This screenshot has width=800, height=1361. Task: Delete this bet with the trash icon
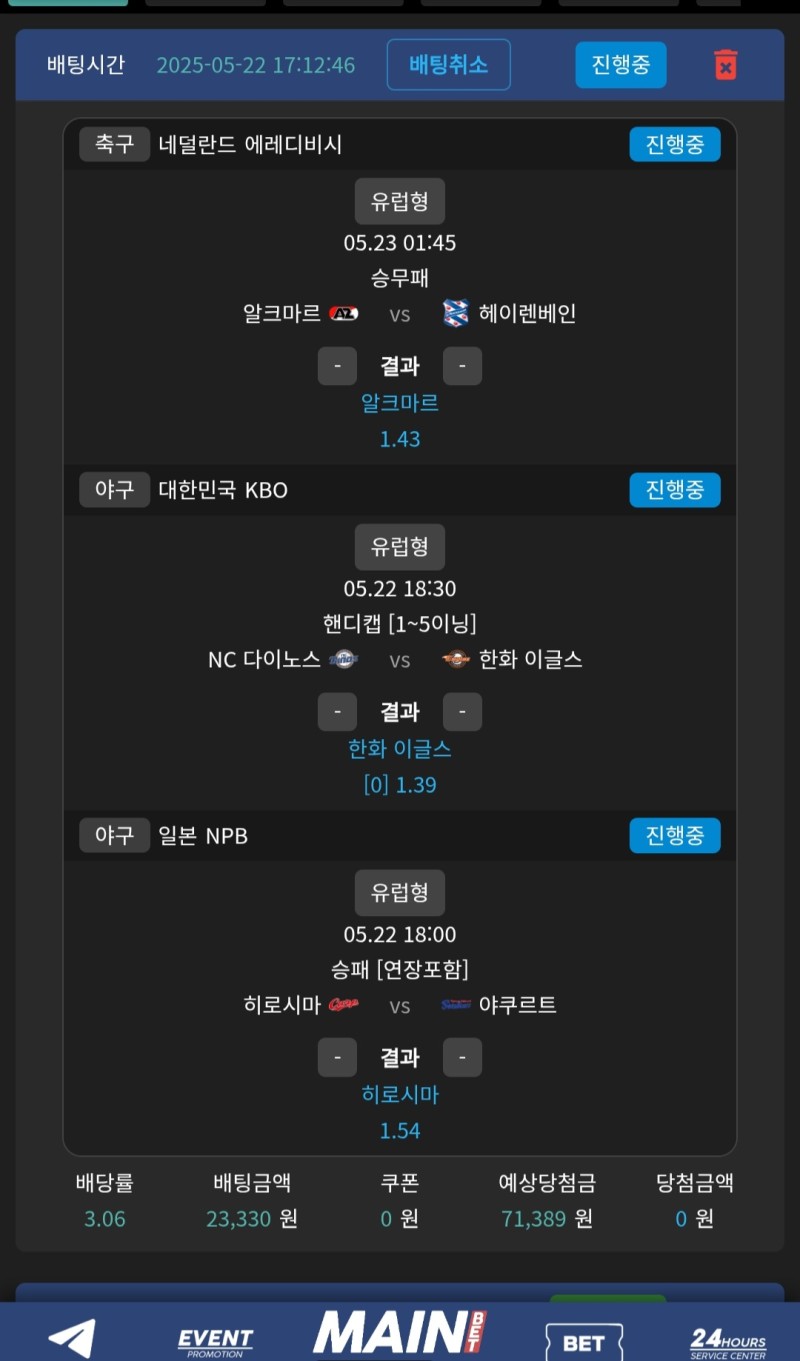(726, 65)
